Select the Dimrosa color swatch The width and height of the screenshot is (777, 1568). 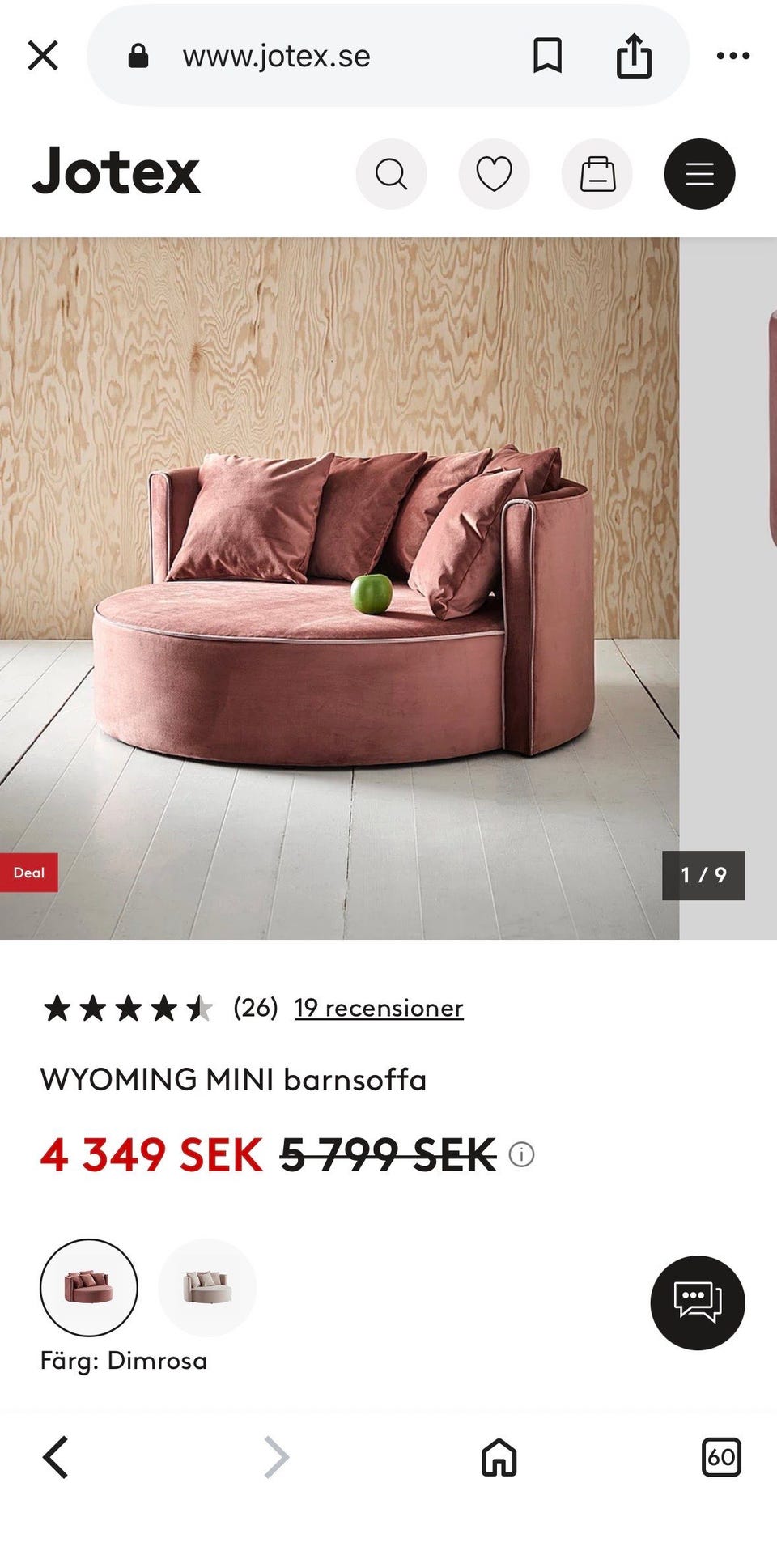pos(91,1288)
